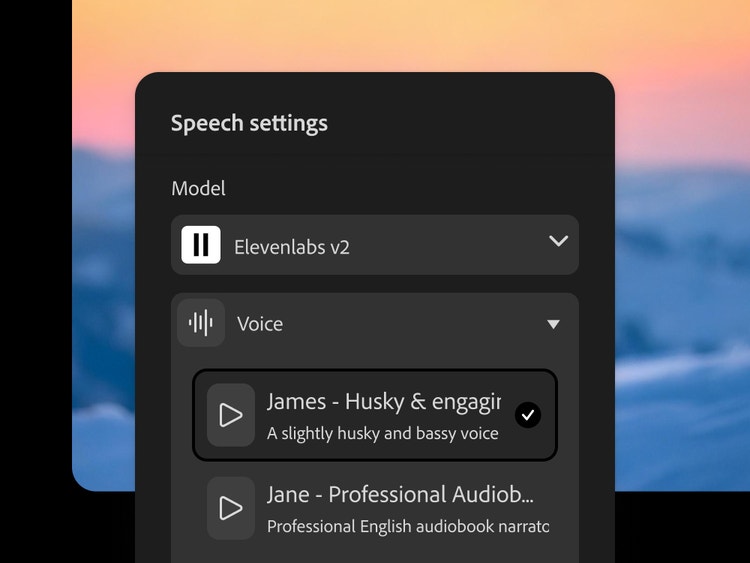Play the James voice preview

tap(231, 415)
